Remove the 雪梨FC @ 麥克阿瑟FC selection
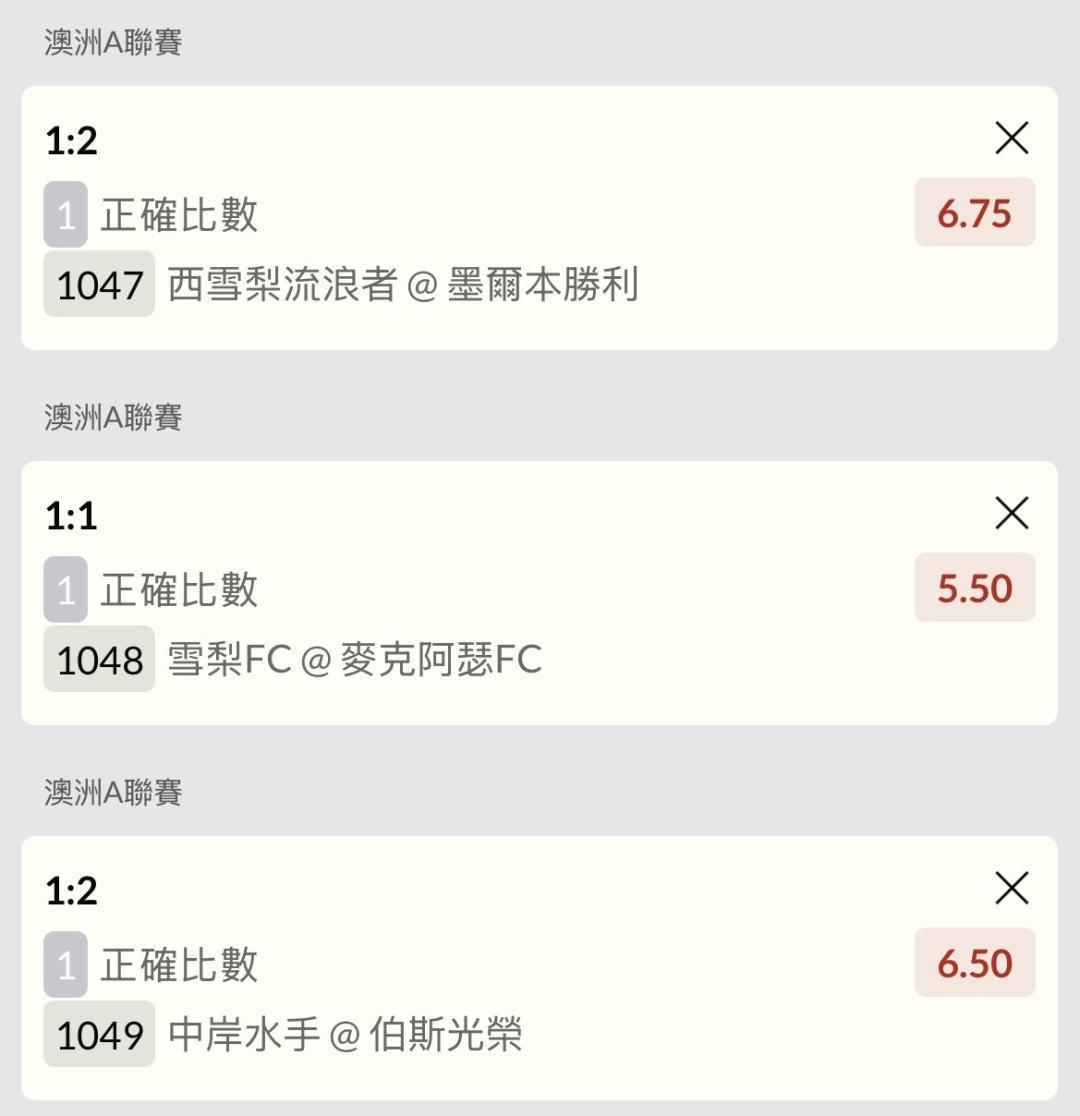Viewport: 1080px width, 1116px height. 1012,514
